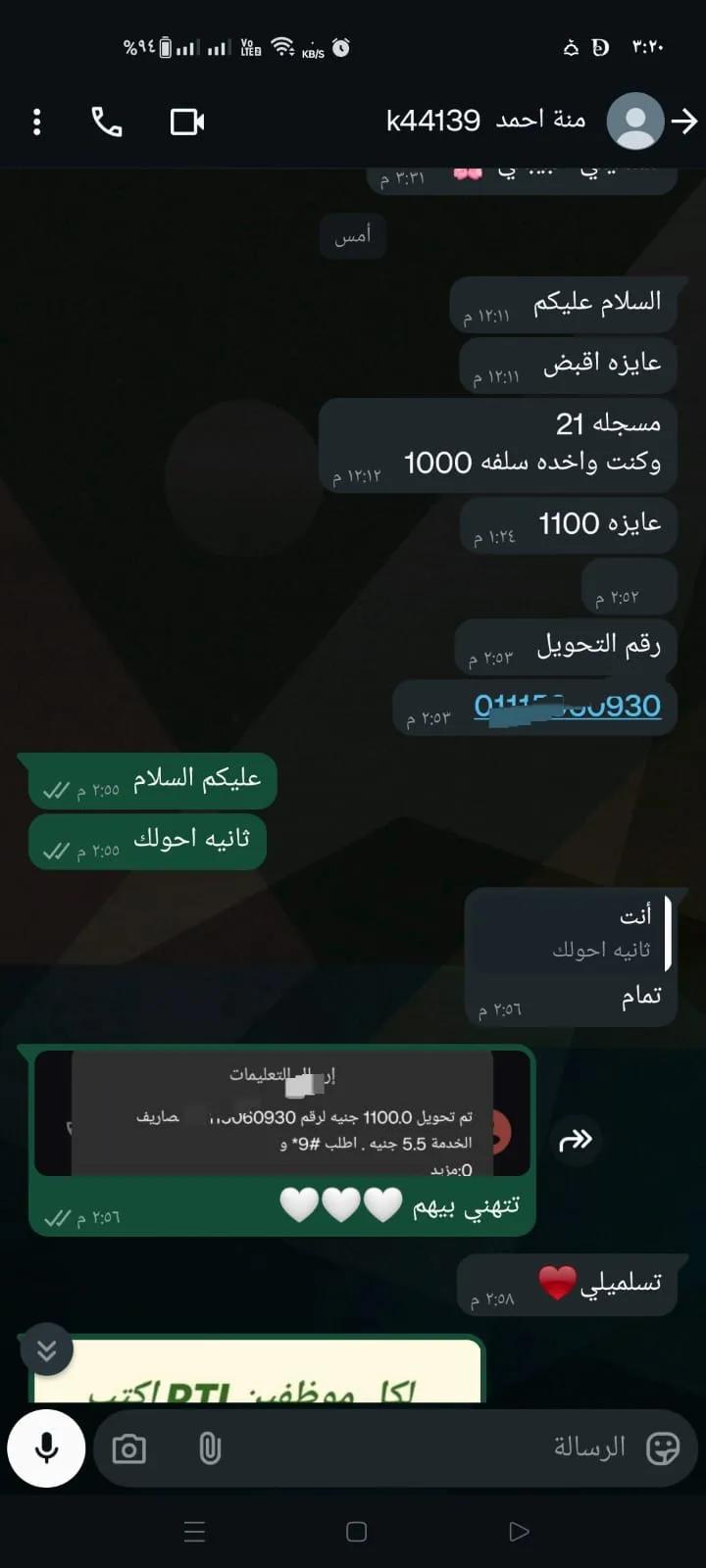
Task: Attach a file using the paperclip
Action: coord(210,1448)
